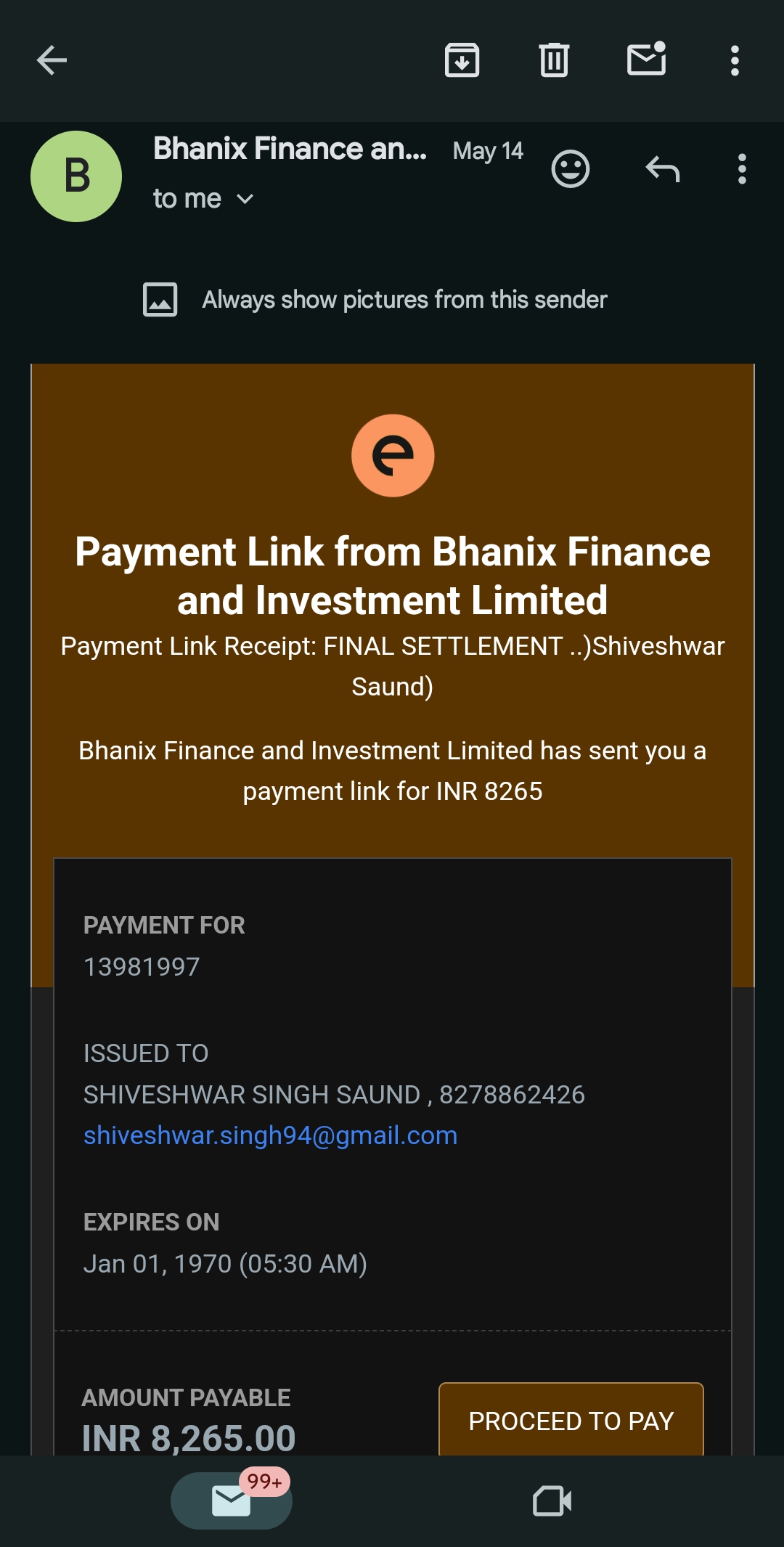Viewport: 784px width, 1547px height.
Task: Switch to the Mail tab
Action: [231, 1501]
